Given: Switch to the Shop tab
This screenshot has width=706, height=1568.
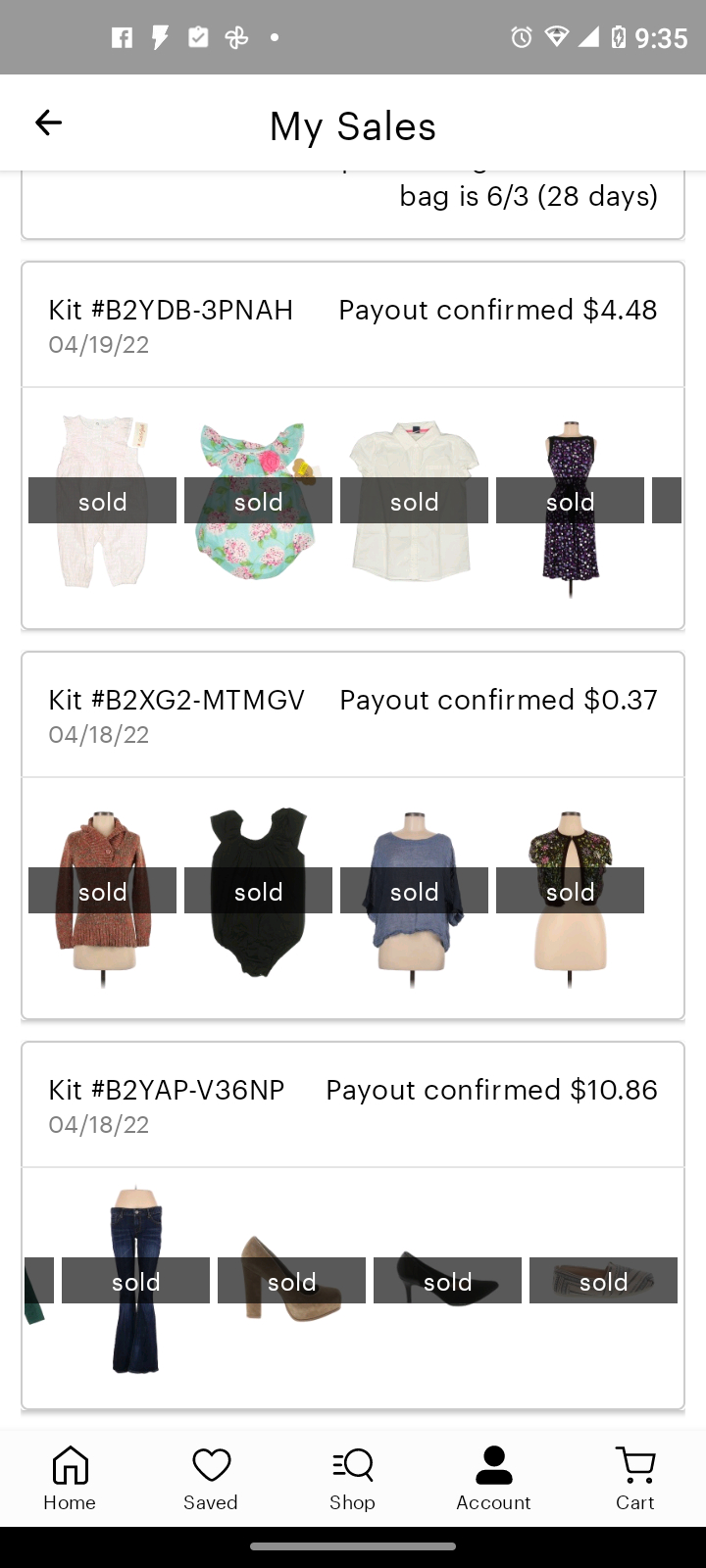Looking at the screenshot, I should (352, 1479).
